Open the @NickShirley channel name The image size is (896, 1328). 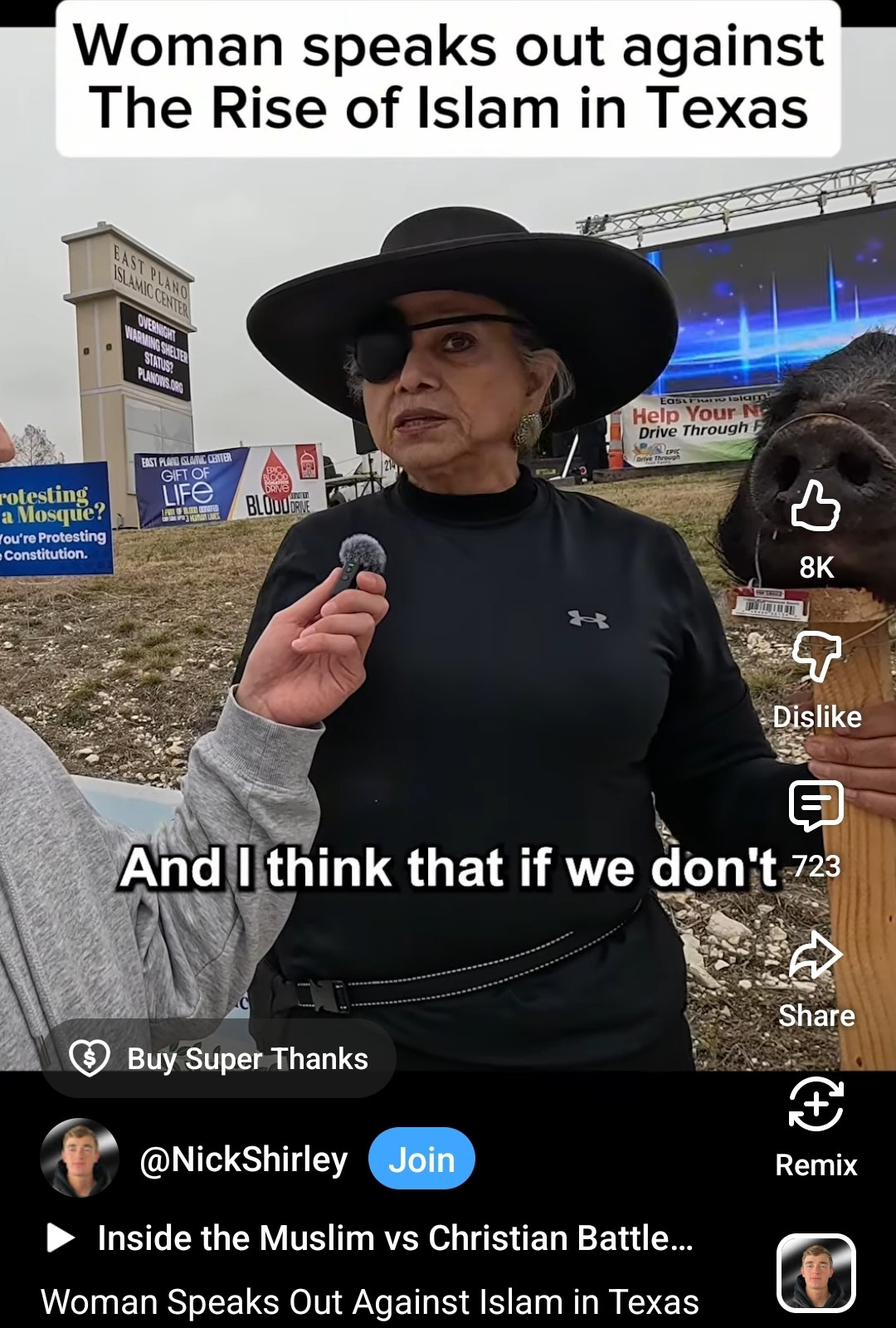click(x=244, y=1159)
